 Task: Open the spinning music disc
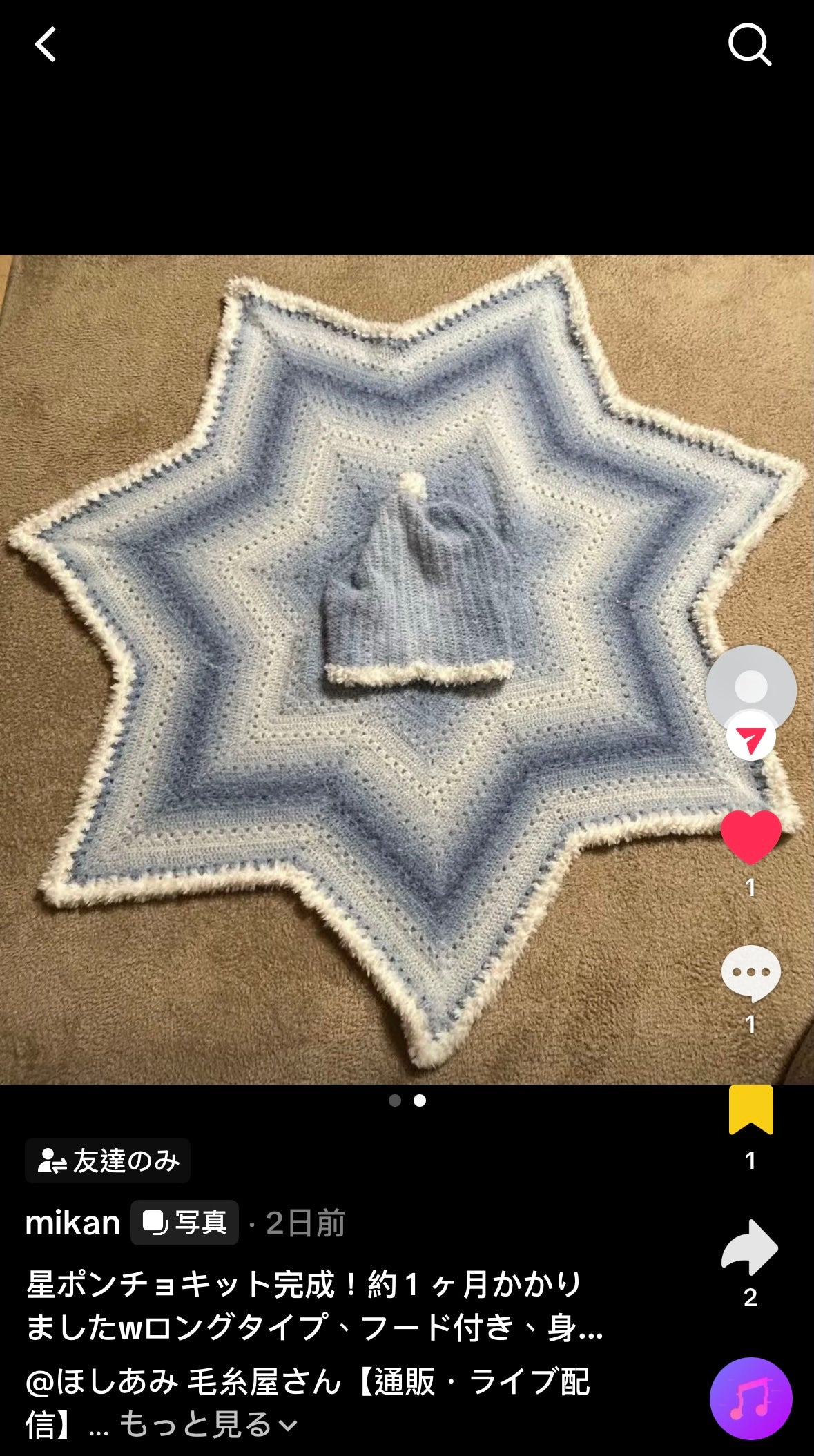point(750,1399)
